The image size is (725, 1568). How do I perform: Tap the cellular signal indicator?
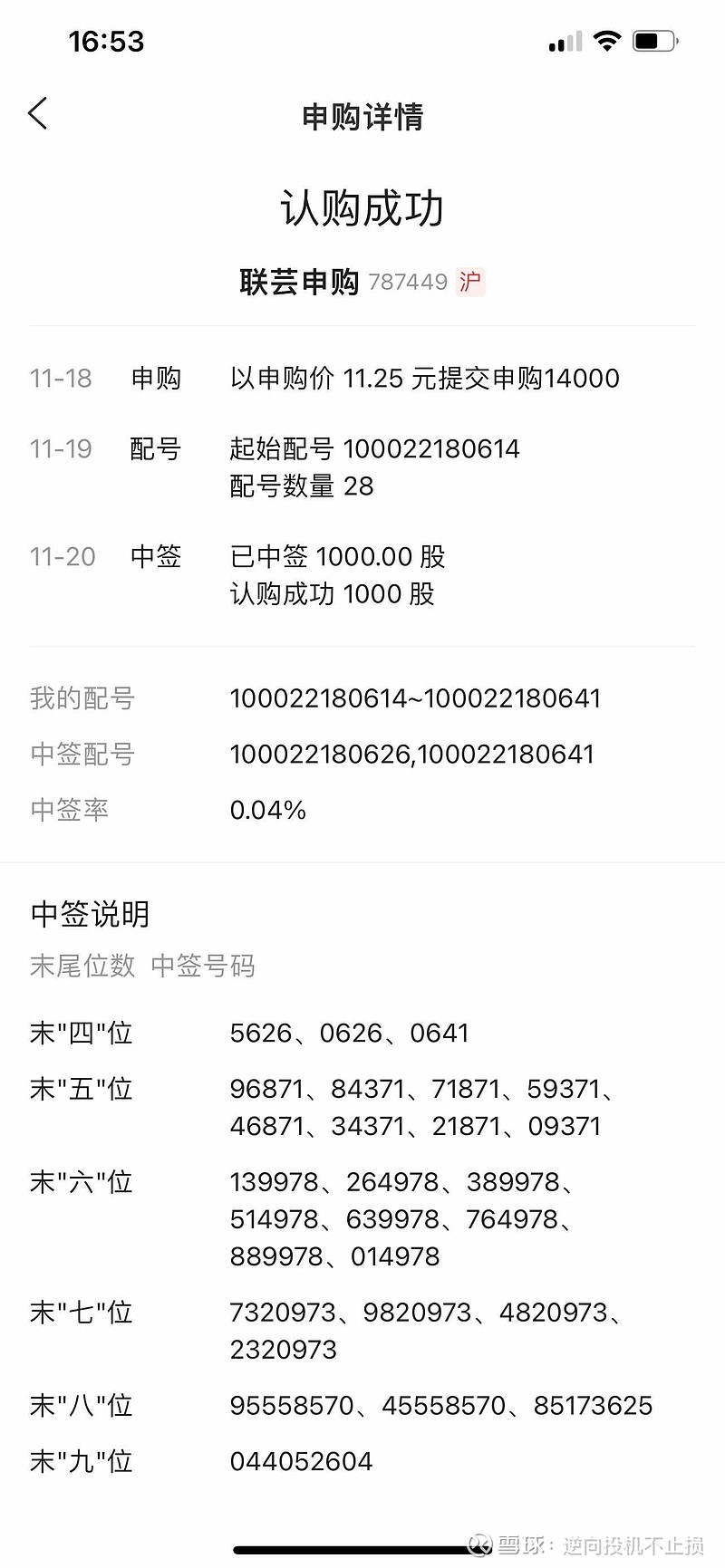[x=564, y=41]
